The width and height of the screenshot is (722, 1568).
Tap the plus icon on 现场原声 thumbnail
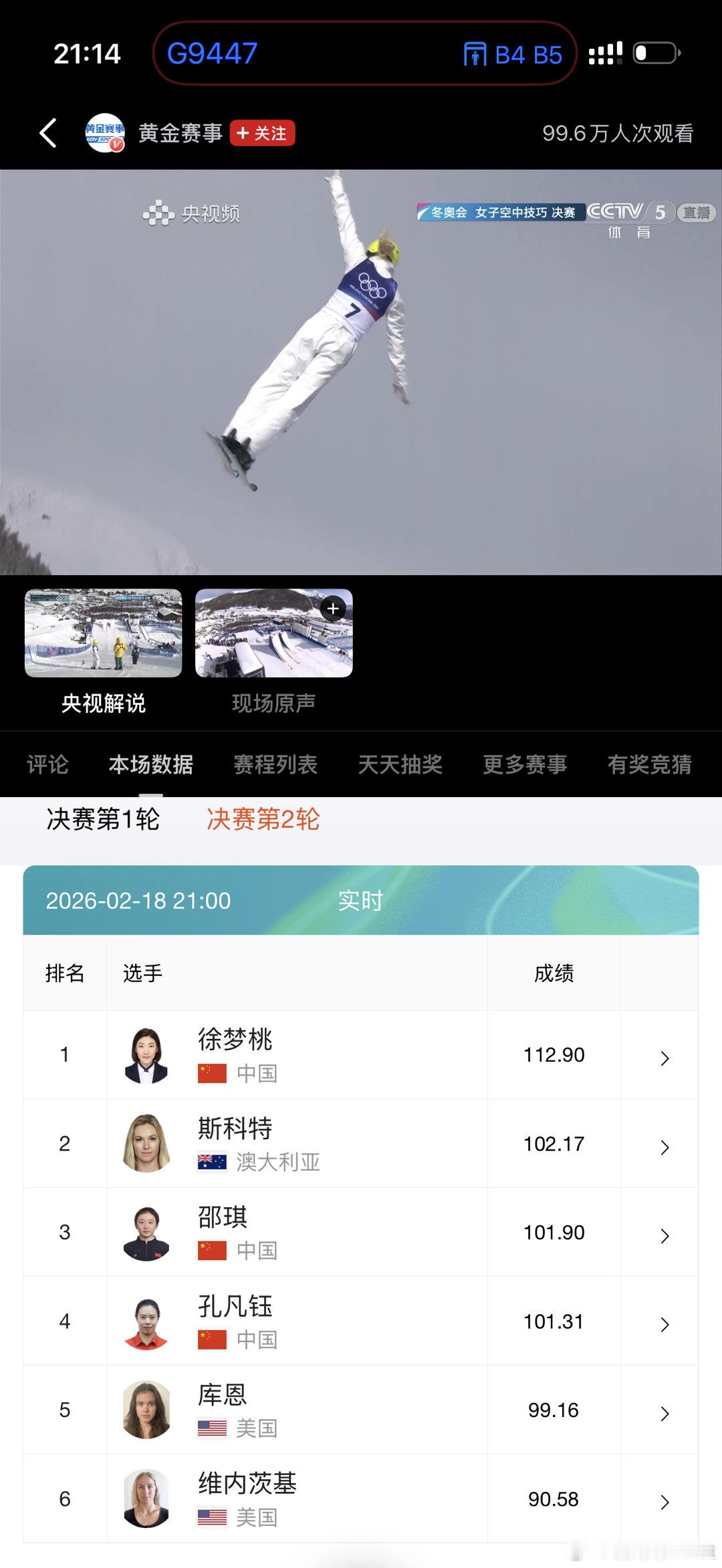point(332,609)
